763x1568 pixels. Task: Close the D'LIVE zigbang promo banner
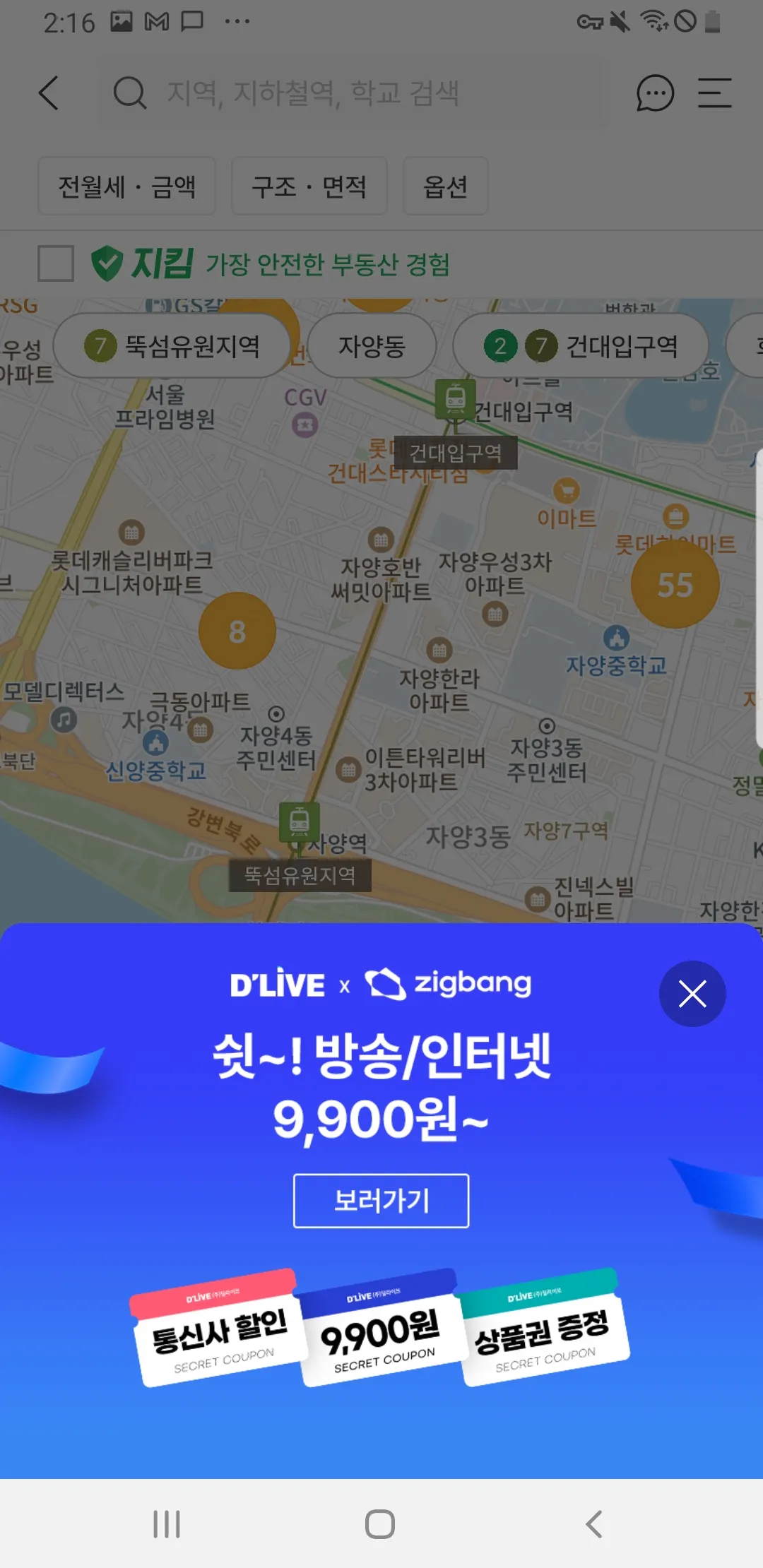pyautogui.click(x=692, y=994)
